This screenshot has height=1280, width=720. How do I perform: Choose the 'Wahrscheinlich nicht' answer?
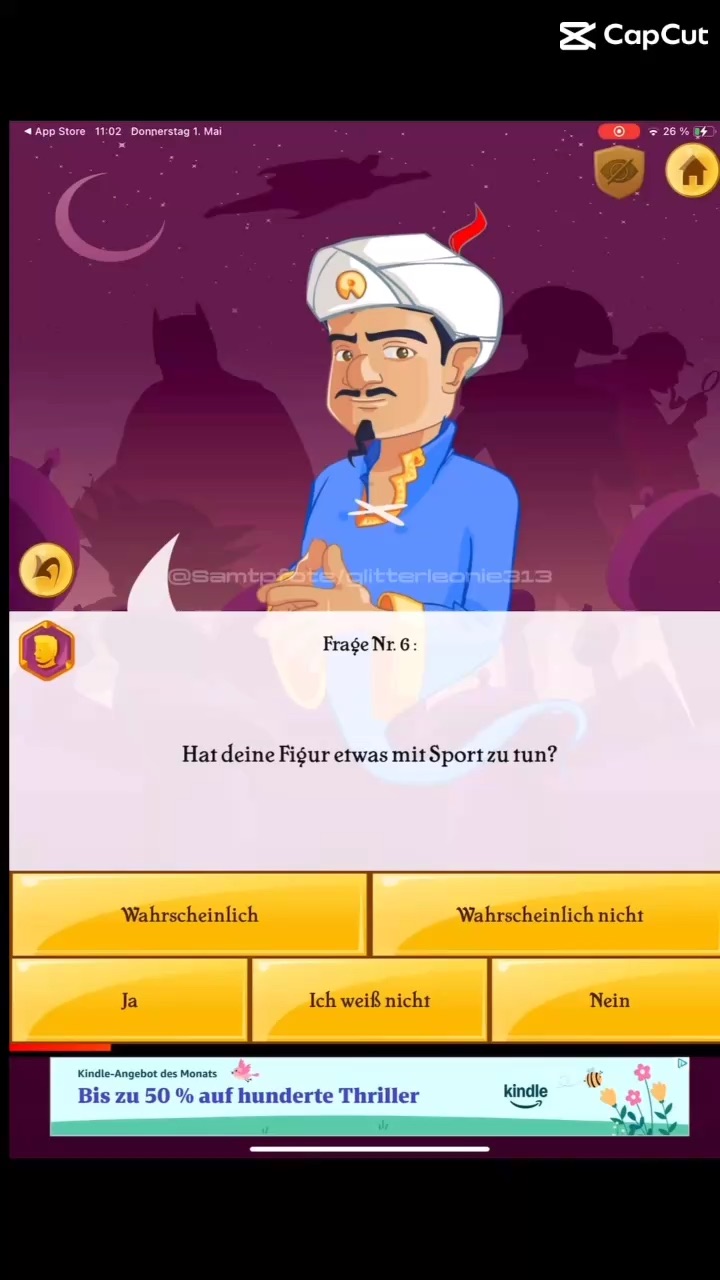click(548, 914)
